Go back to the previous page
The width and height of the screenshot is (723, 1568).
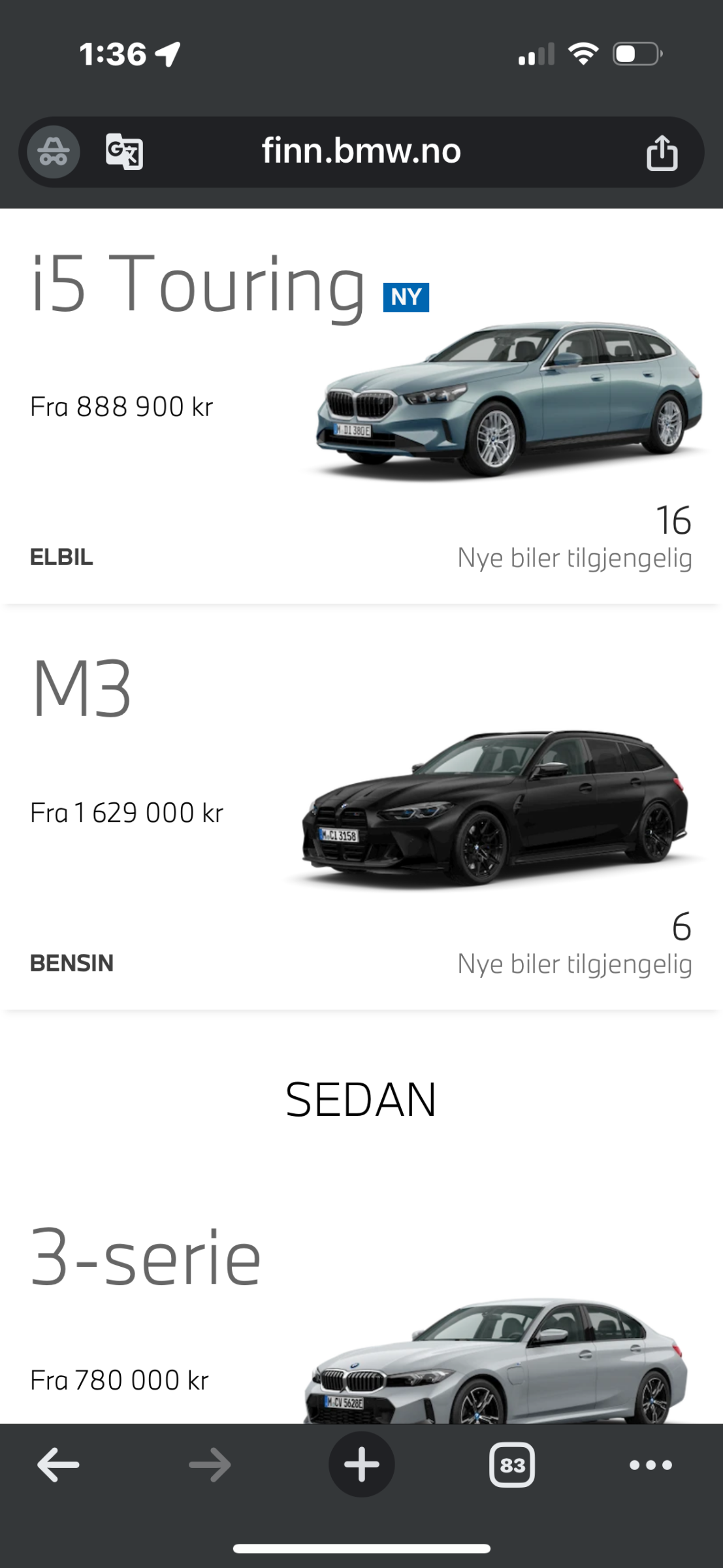[x=58, y=1465]
